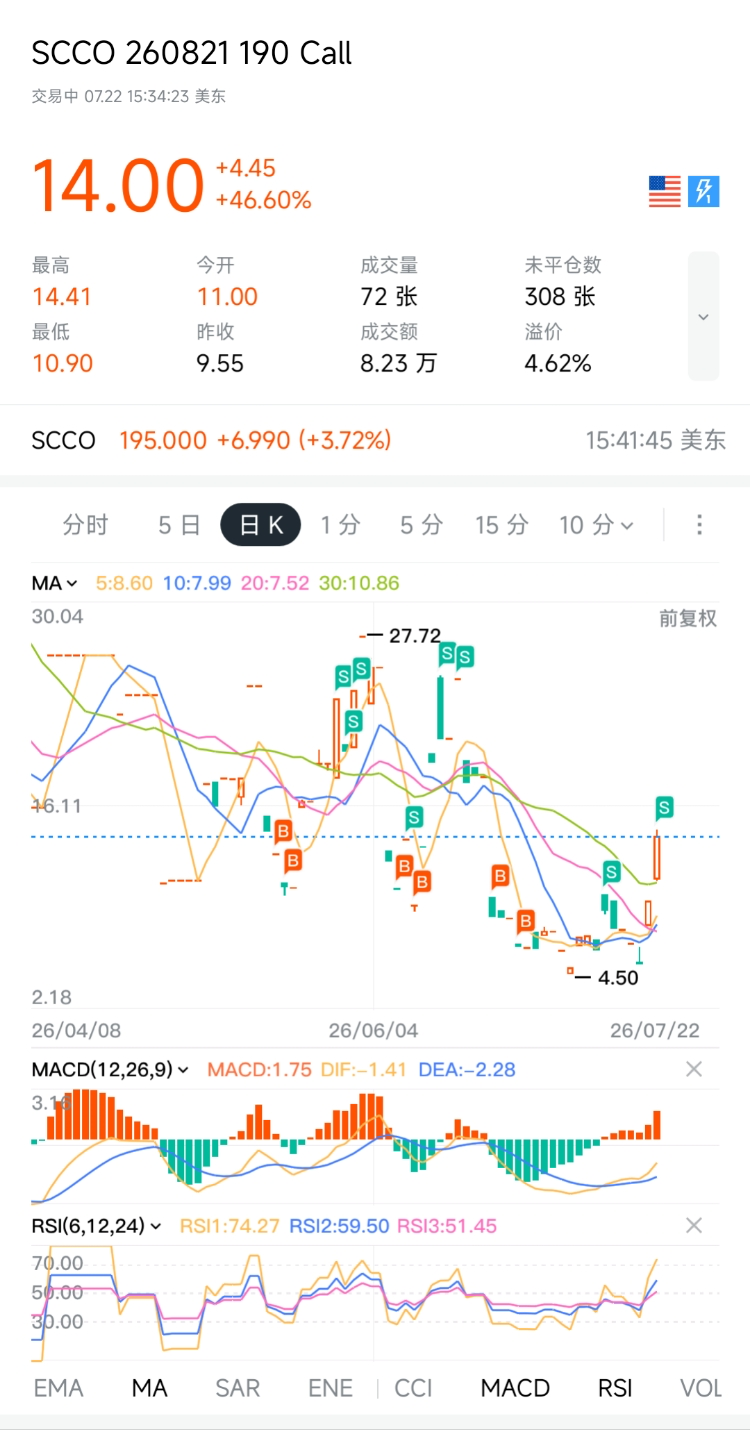Select the 5日 chart period

coord(180,525)
